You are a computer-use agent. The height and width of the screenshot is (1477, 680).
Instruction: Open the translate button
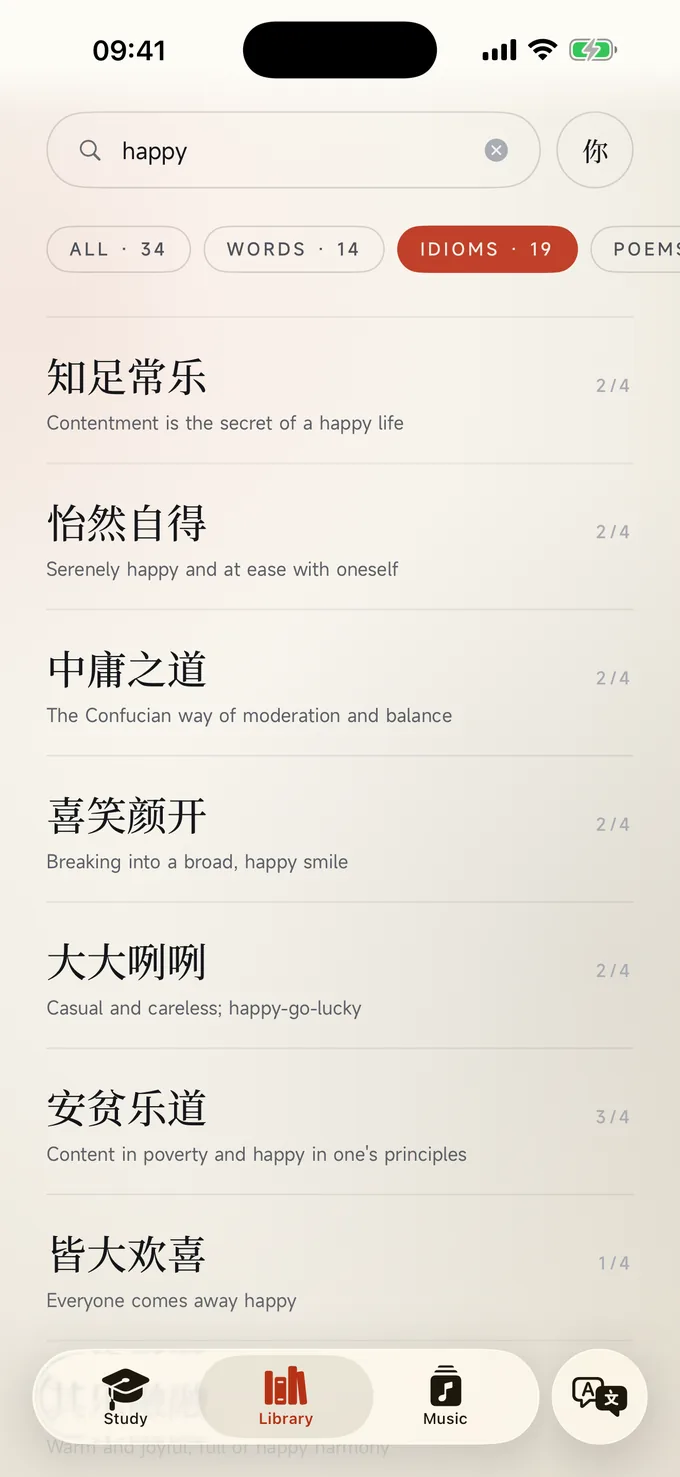pos(599,1397)
